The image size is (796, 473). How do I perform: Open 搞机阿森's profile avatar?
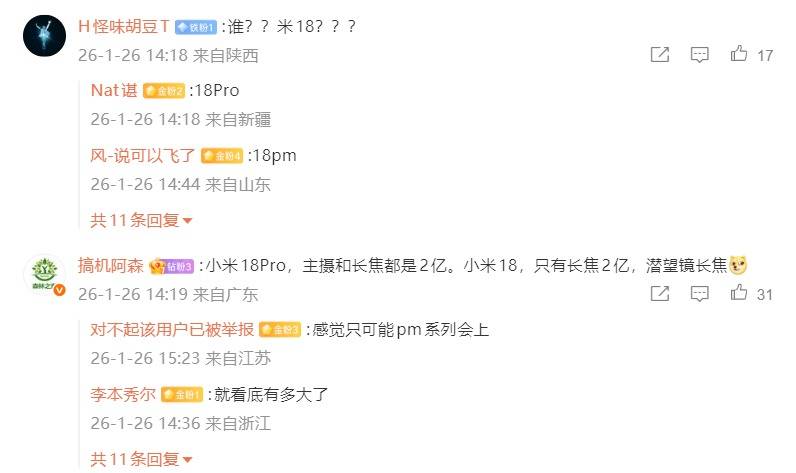(x=42, y=275)
